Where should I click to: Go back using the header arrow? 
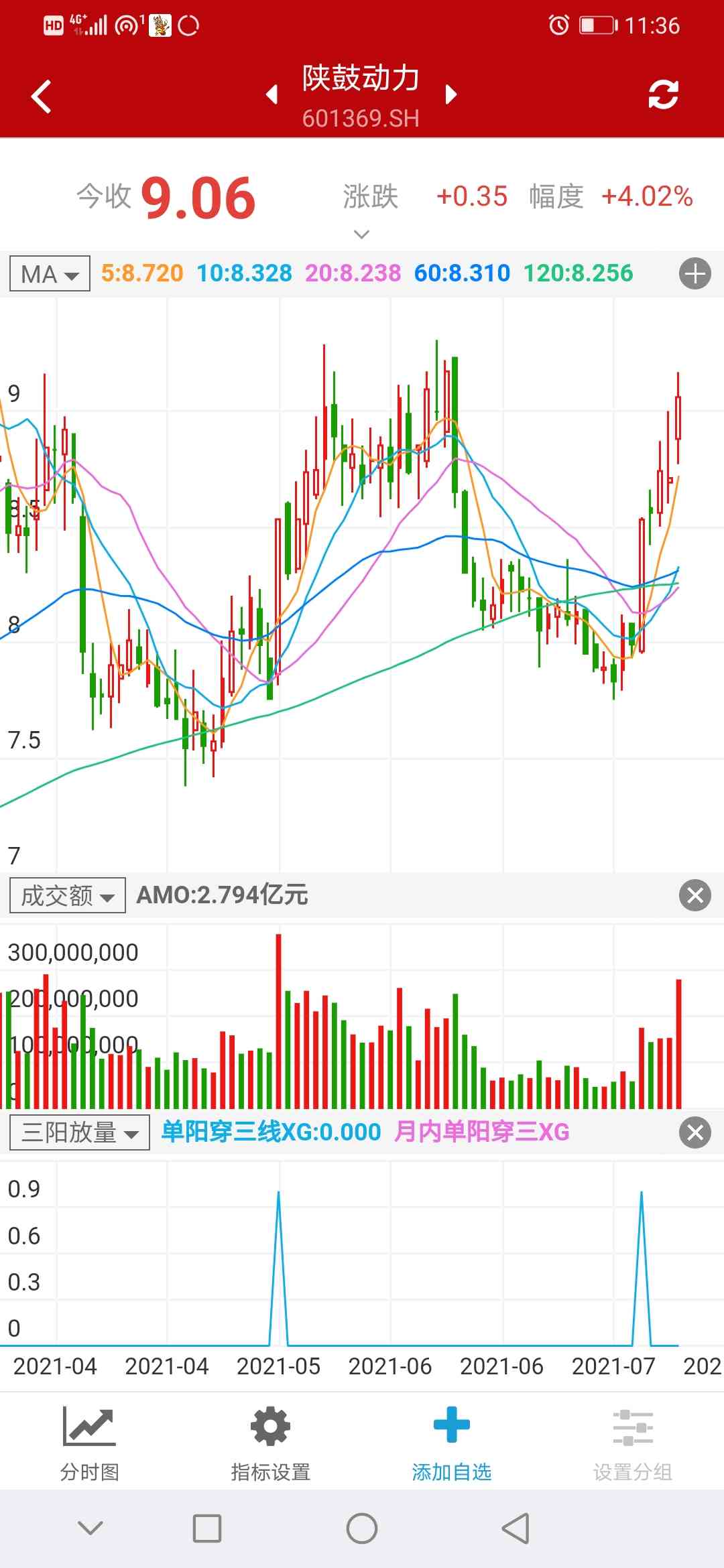tap(42, 96)
